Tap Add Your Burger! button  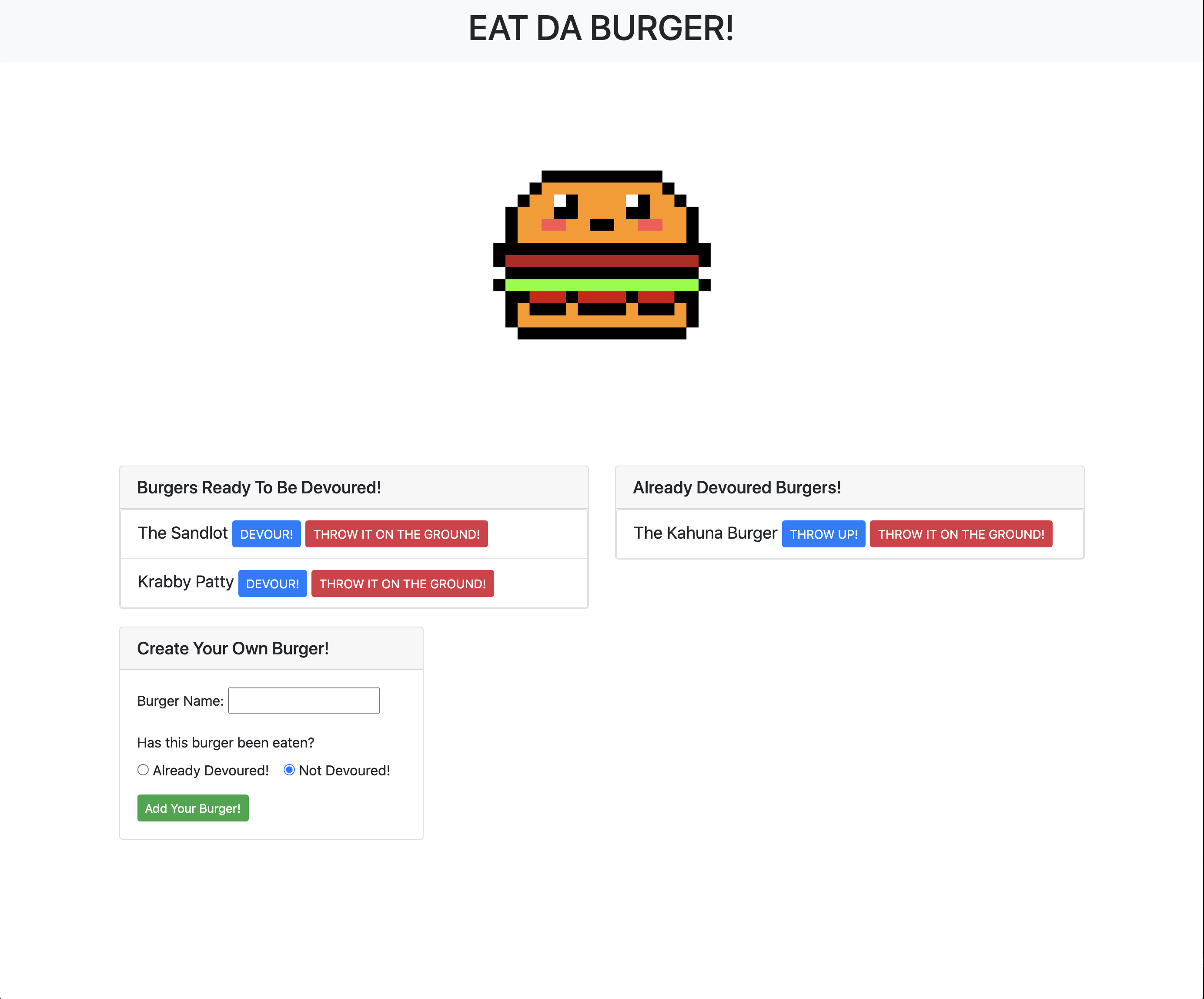[x=193, y=808]
